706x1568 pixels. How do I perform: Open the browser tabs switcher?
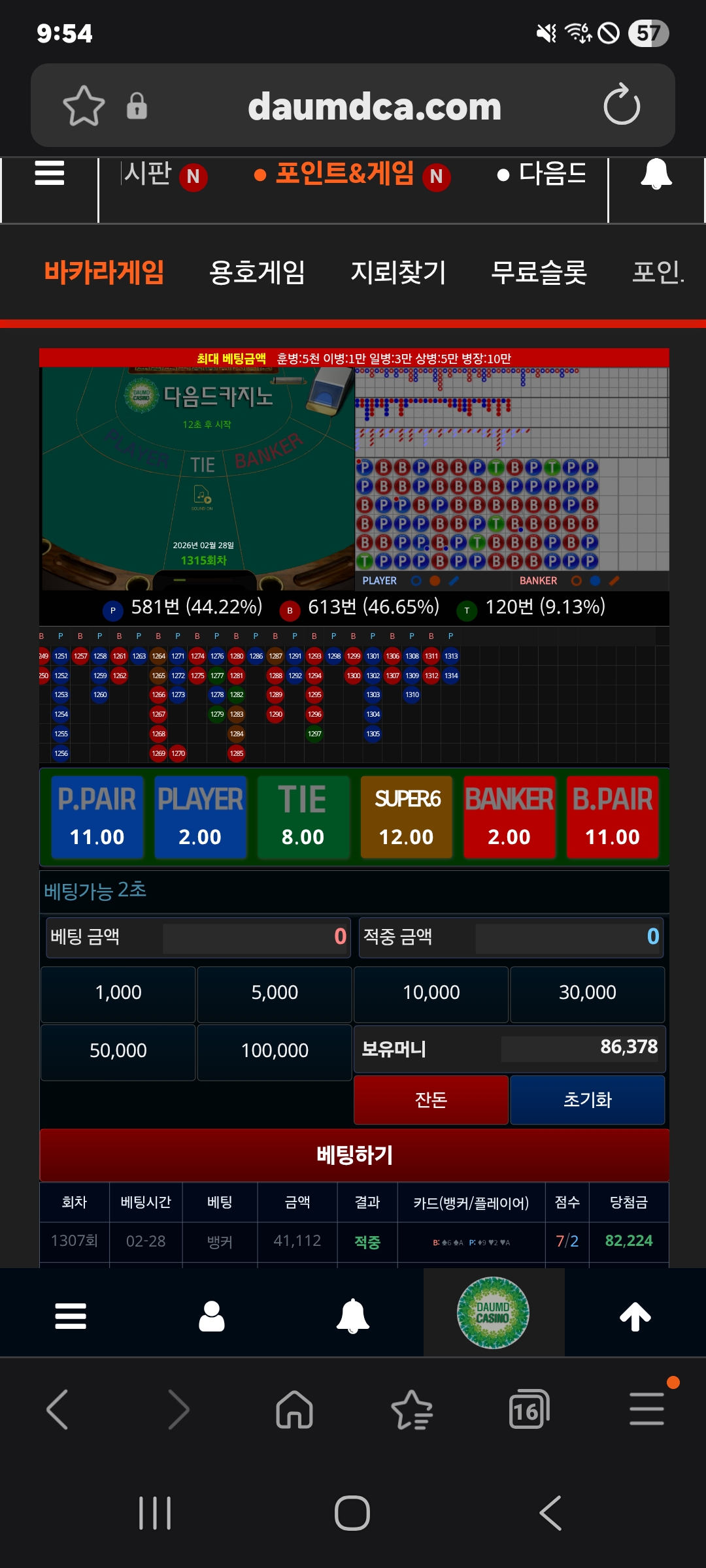528,1409
